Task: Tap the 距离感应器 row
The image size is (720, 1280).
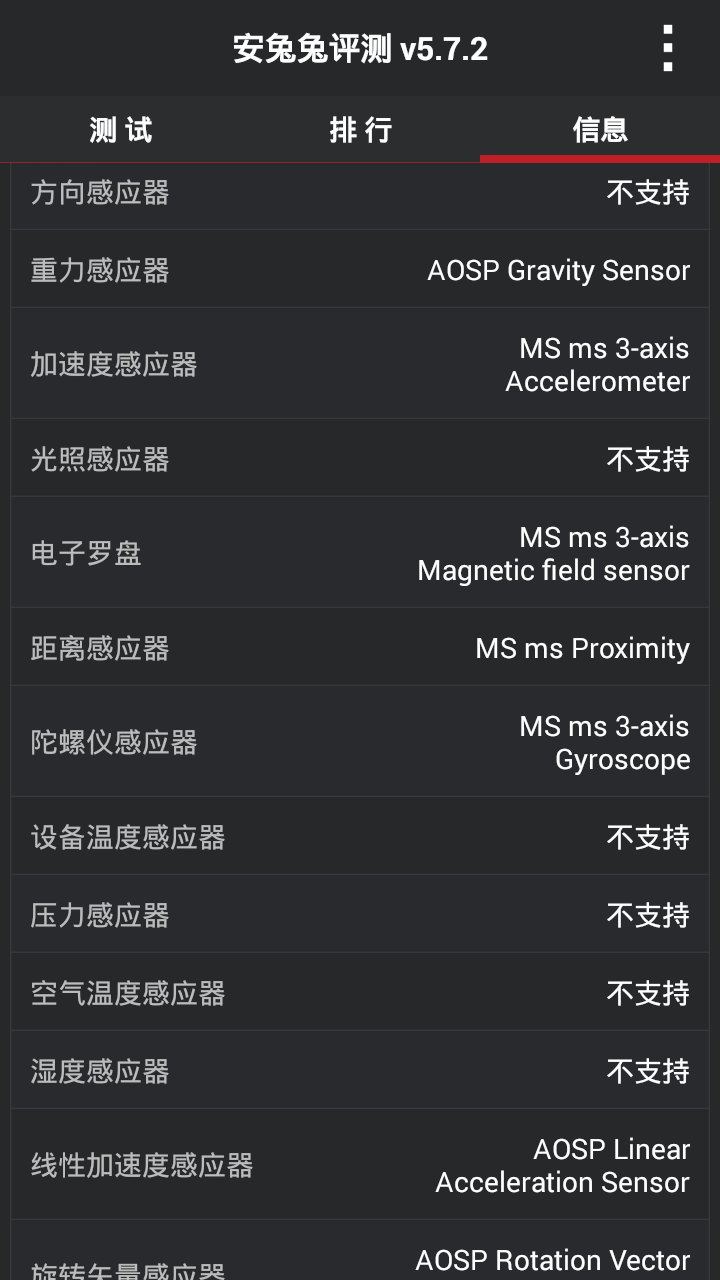Action: pyautogui.click(x=99, y=648)
